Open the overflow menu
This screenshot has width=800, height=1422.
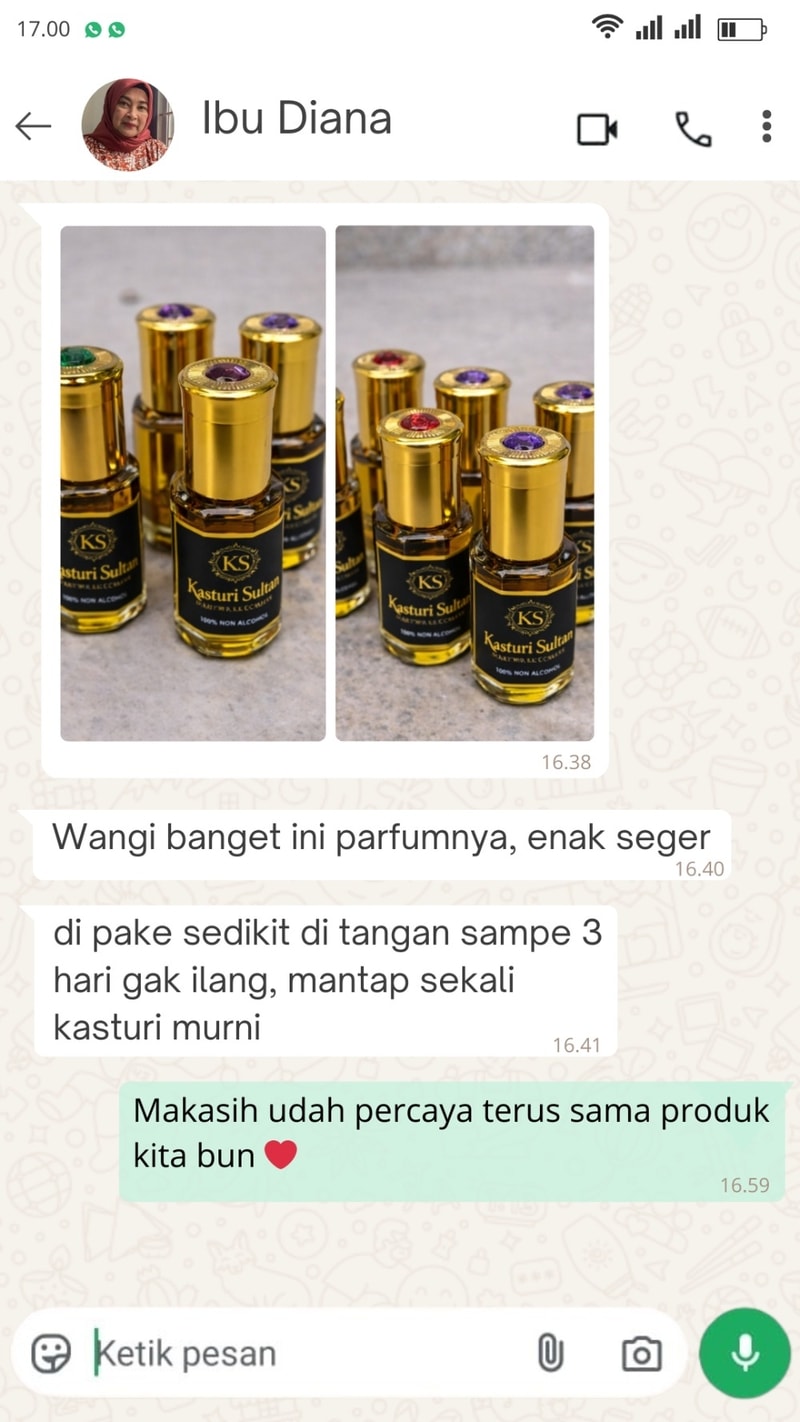tap(766, 127)
